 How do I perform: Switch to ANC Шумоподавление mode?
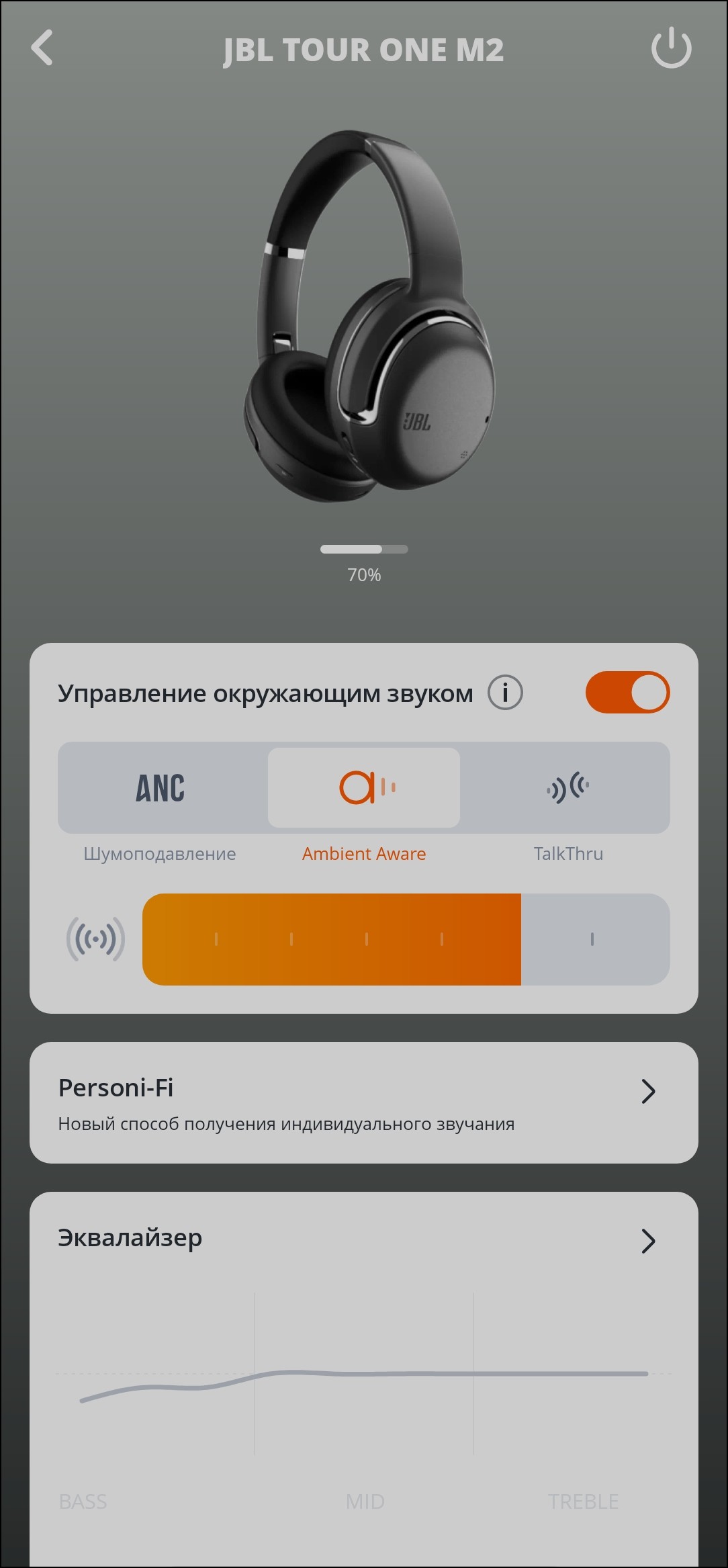tap(161, 788)
